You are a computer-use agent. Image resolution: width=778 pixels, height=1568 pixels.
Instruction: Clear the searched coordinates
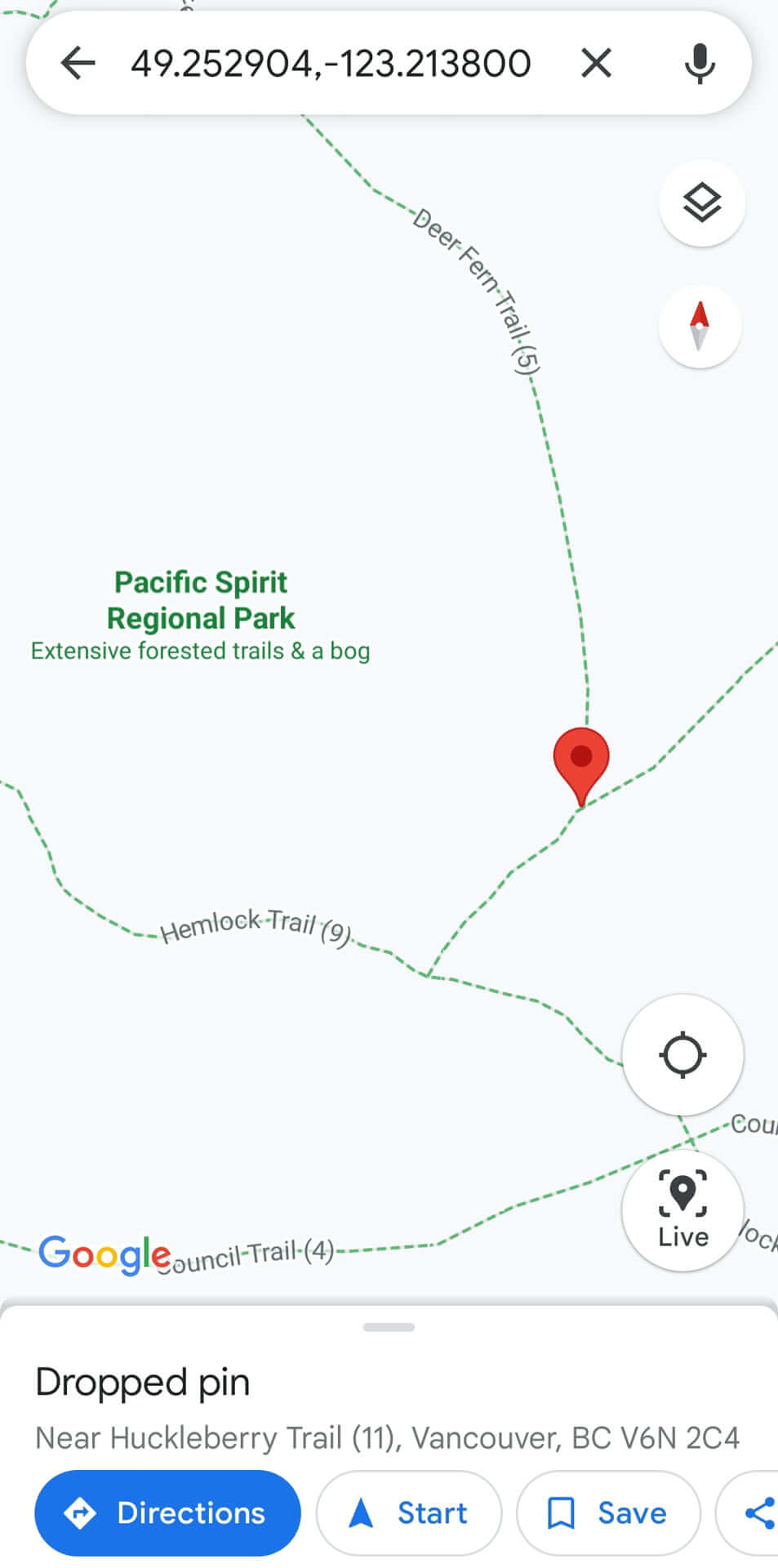tap(596, 63)
